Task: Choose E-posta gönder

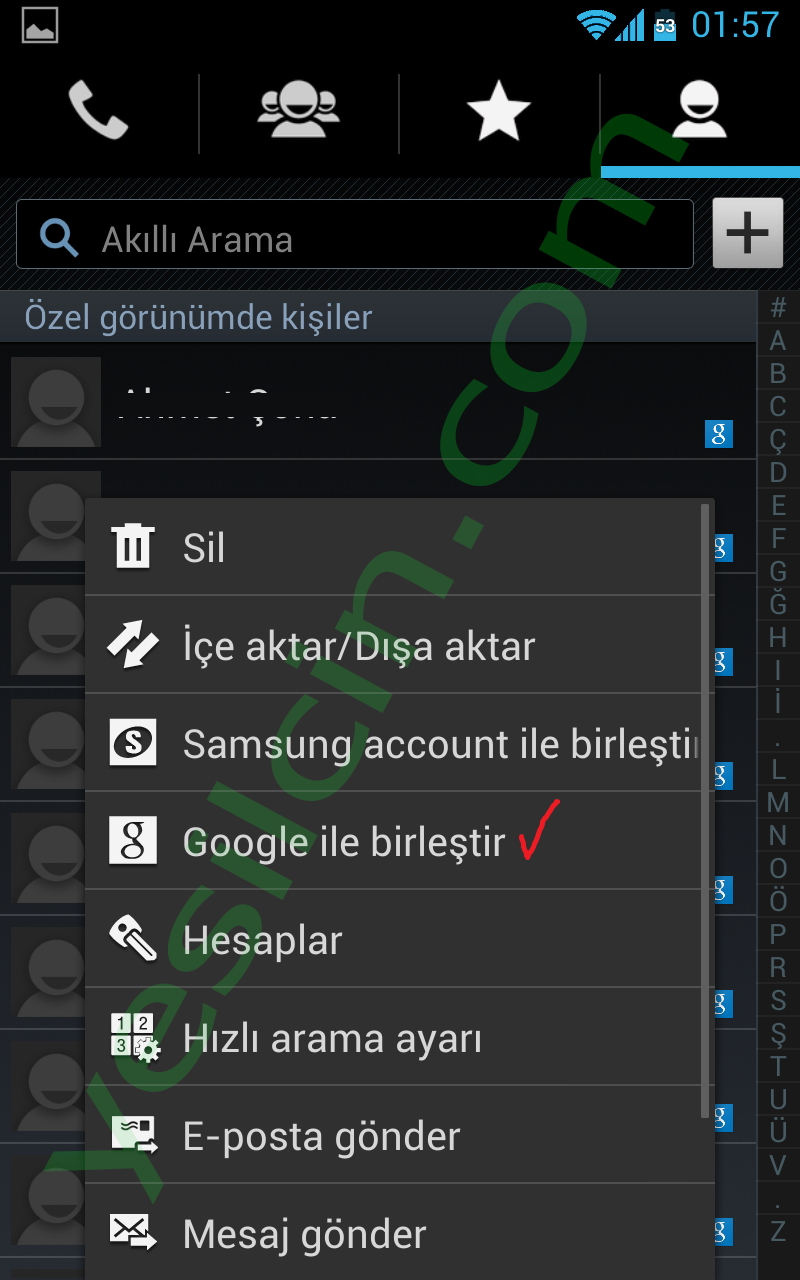Action: point(400,1135)
